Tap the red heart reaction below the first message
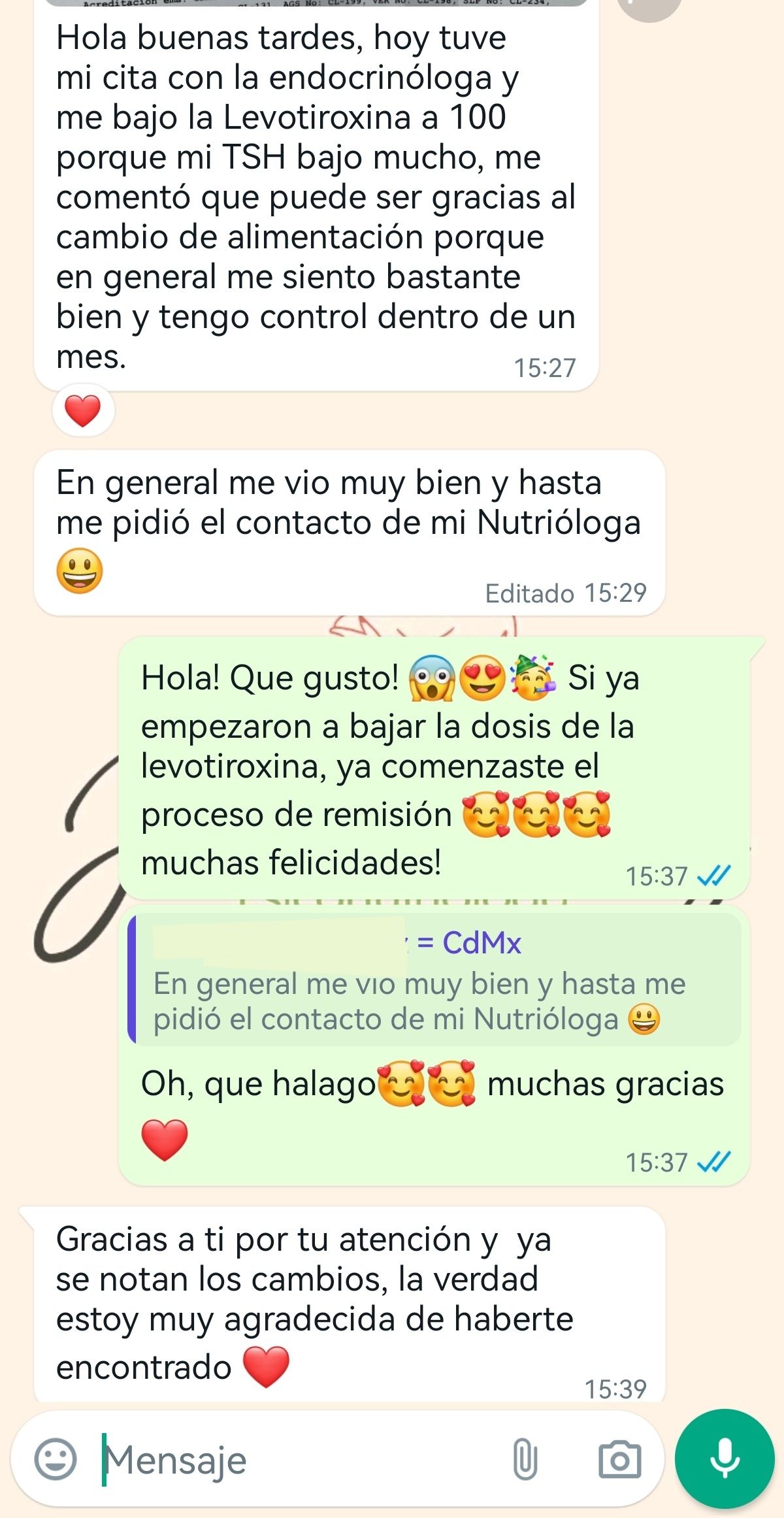784x1518 pixels. pos(83,410)
